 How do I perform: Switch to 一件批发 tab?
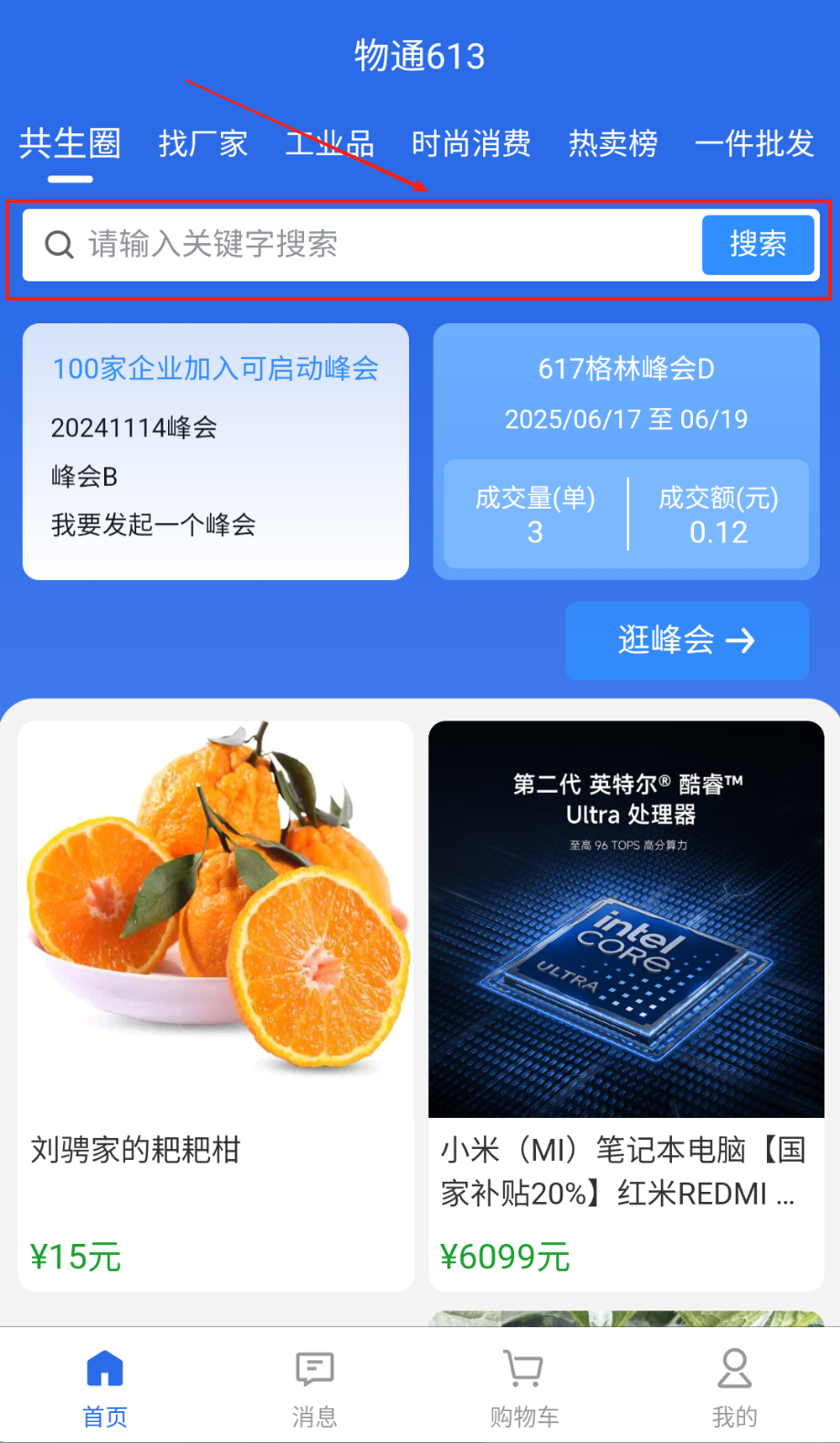[x=754, y=143]
